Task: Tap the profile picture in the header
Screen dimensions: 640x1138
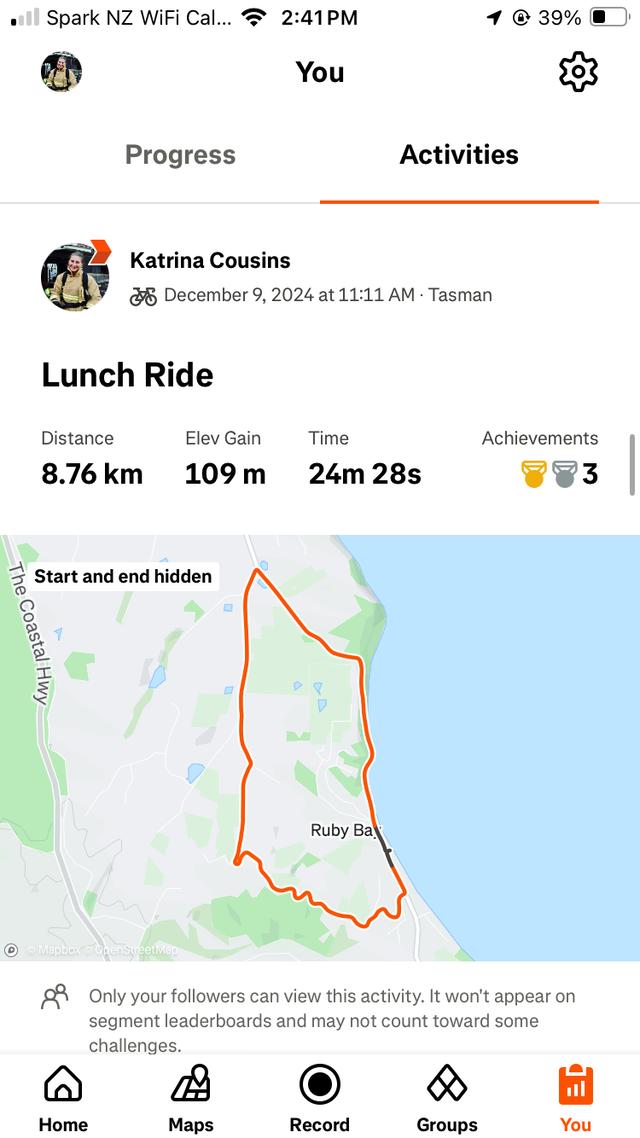Action: 61,72
